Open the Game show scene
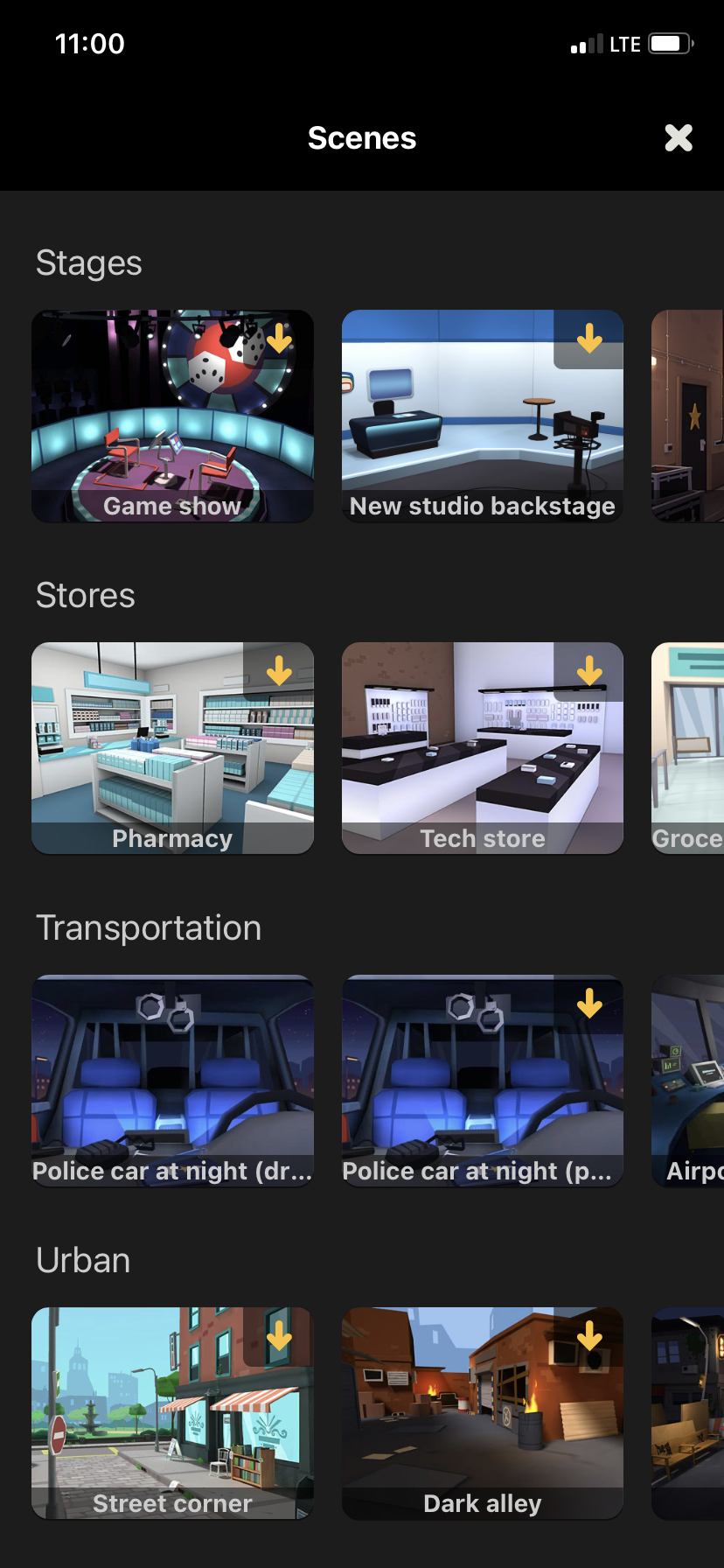The image size is (724, 1568). (172, 416)
